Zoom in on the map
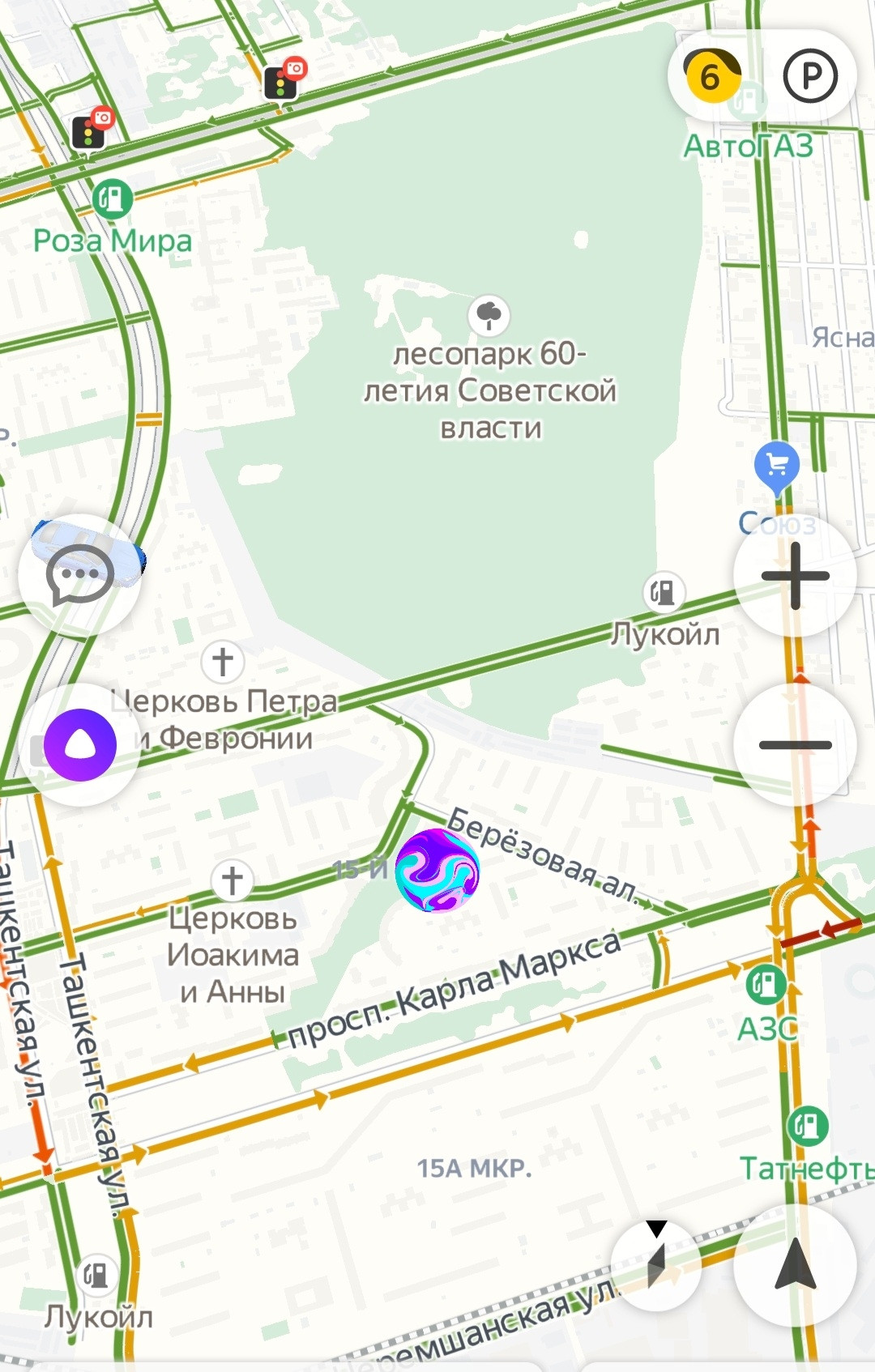The height and width of the screenshot is (1372, 875). (795, 576)
